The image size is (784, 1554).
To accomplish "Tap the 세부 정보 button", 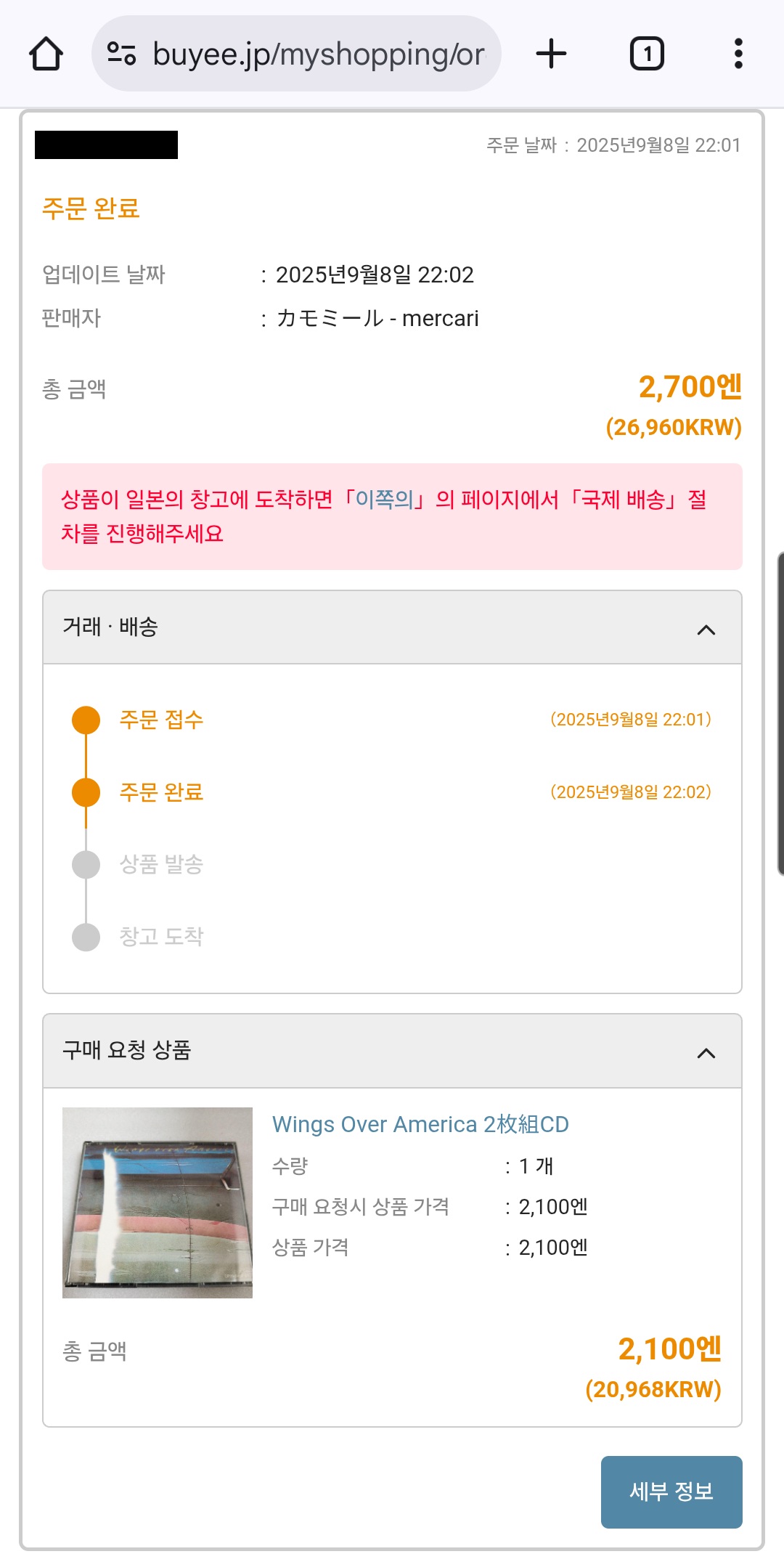I will 671,1492.
